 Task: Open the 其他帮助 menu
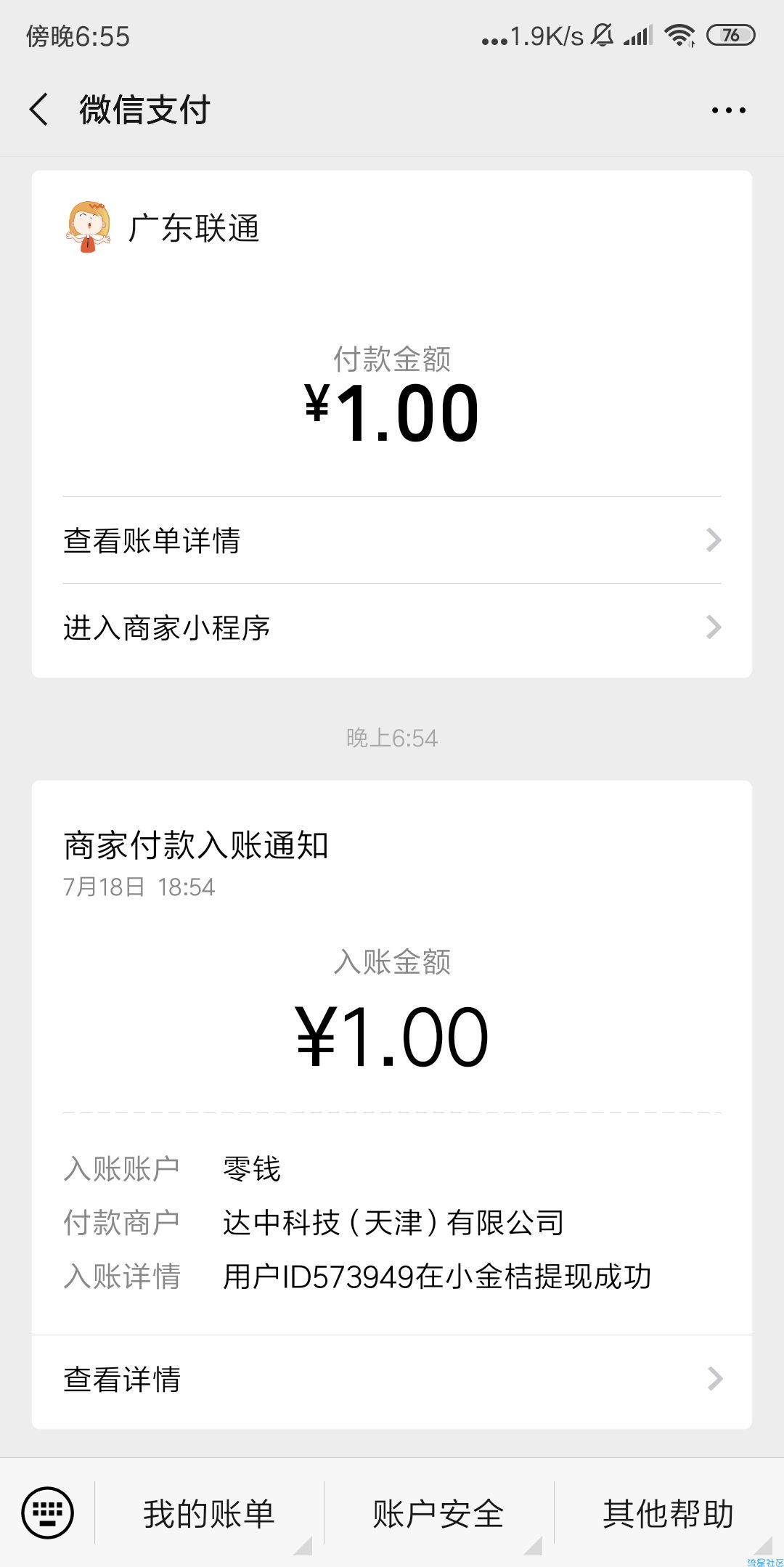coord(669,1514)
